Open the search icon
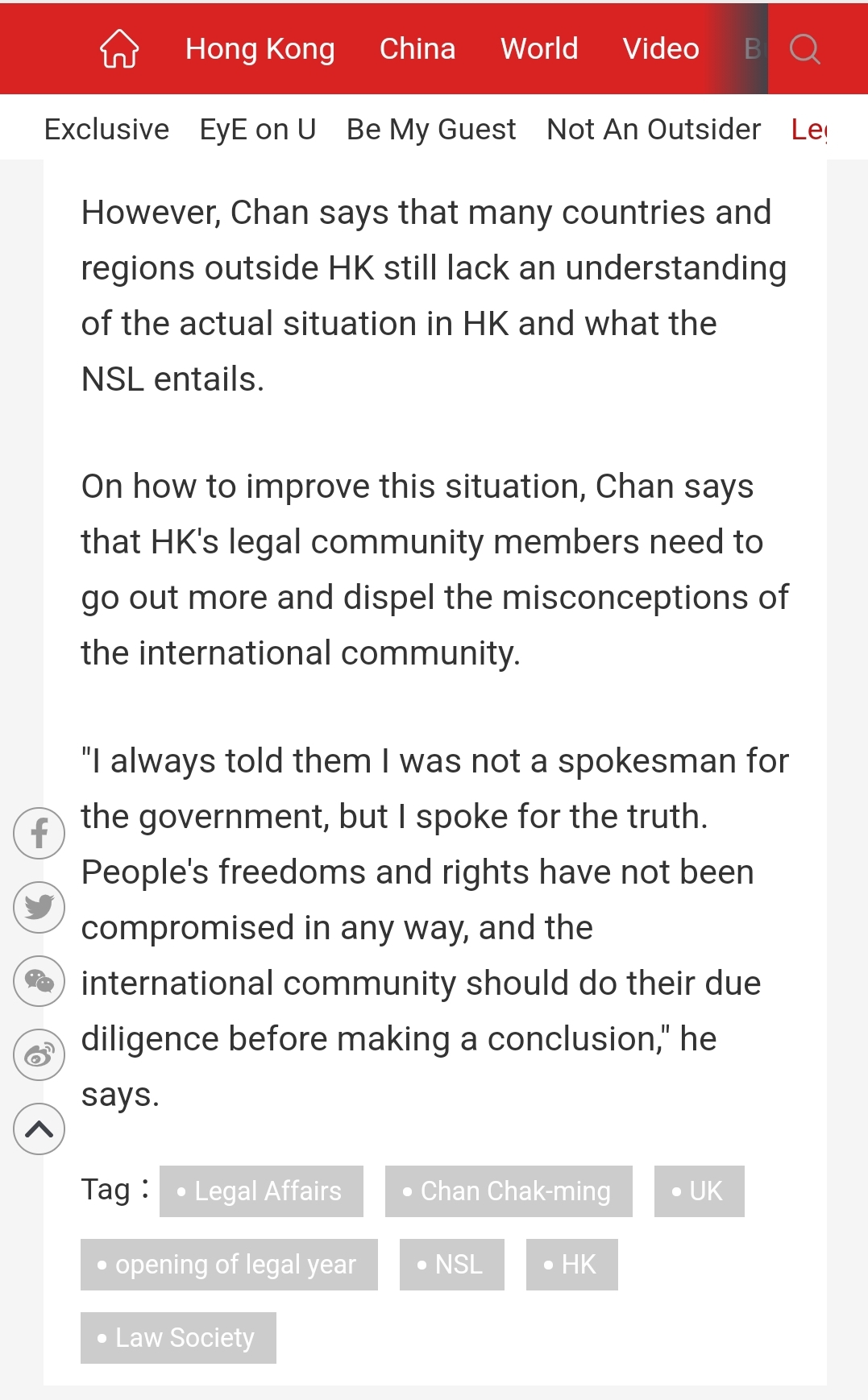This screenshot has height=1400, width=868. 804,48
